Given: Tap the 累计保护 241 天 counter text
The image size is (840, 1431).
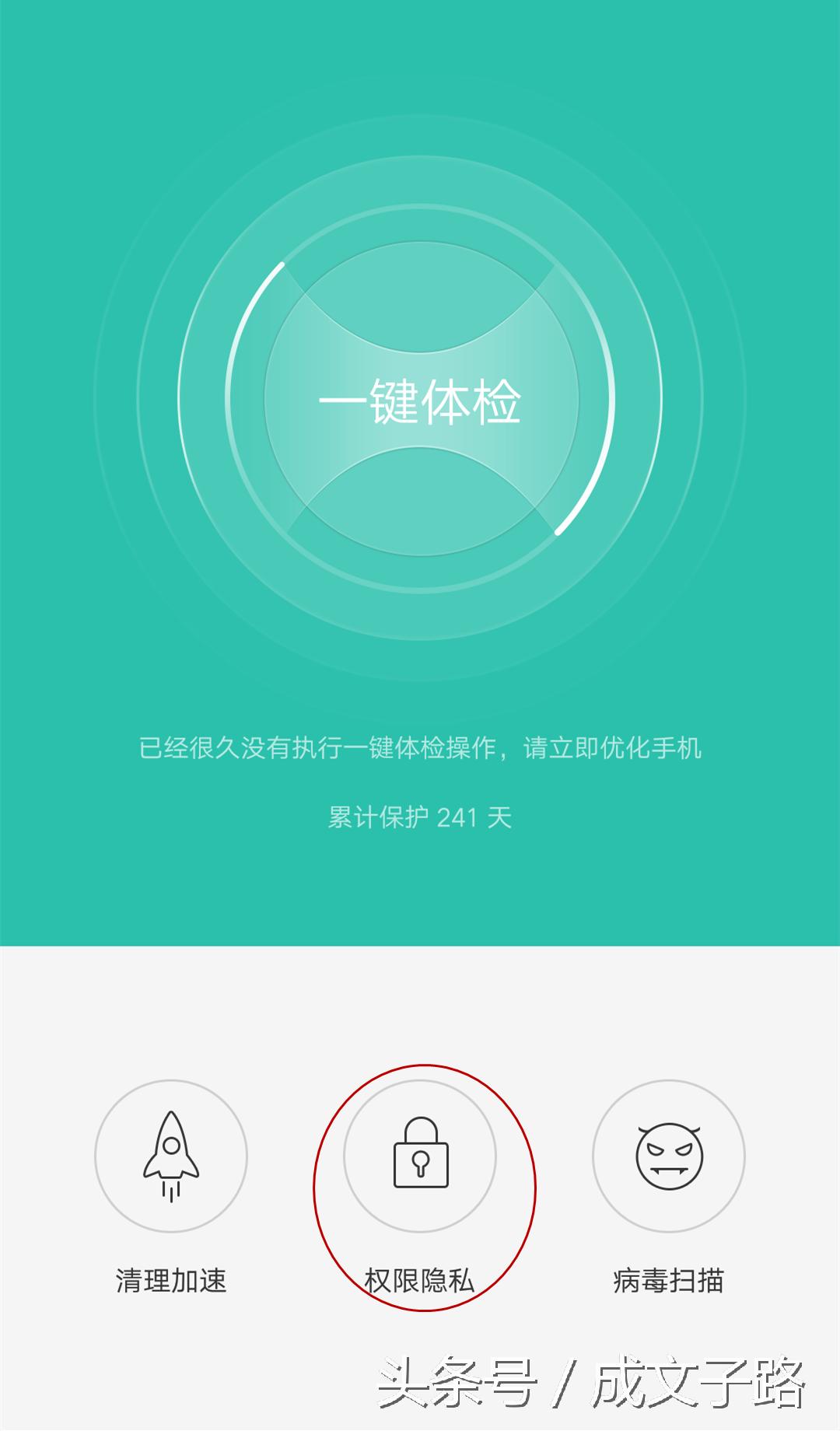Looking at the screenshot, I should point(420,816).
